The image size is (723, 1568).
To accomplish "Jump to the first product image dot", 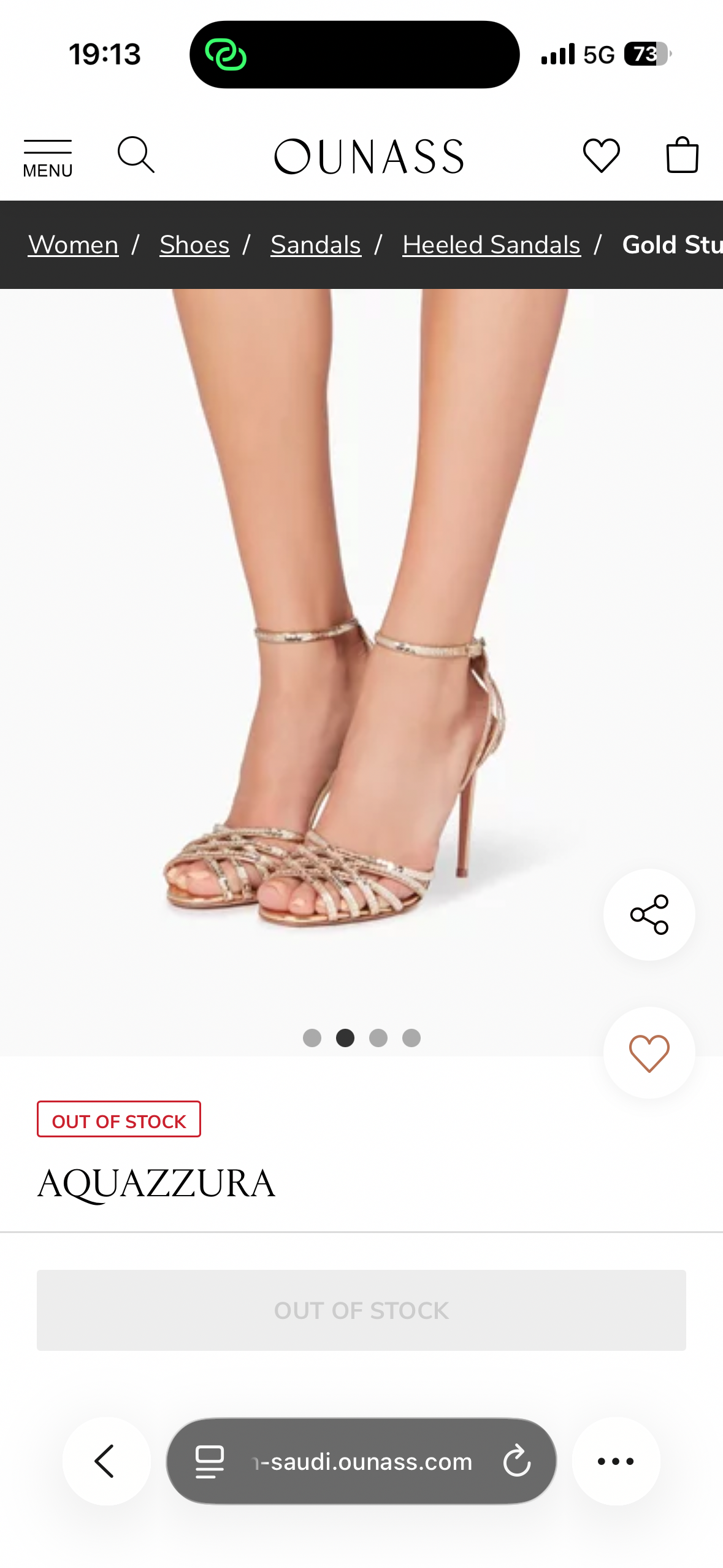I will [x=312, y=1037].
